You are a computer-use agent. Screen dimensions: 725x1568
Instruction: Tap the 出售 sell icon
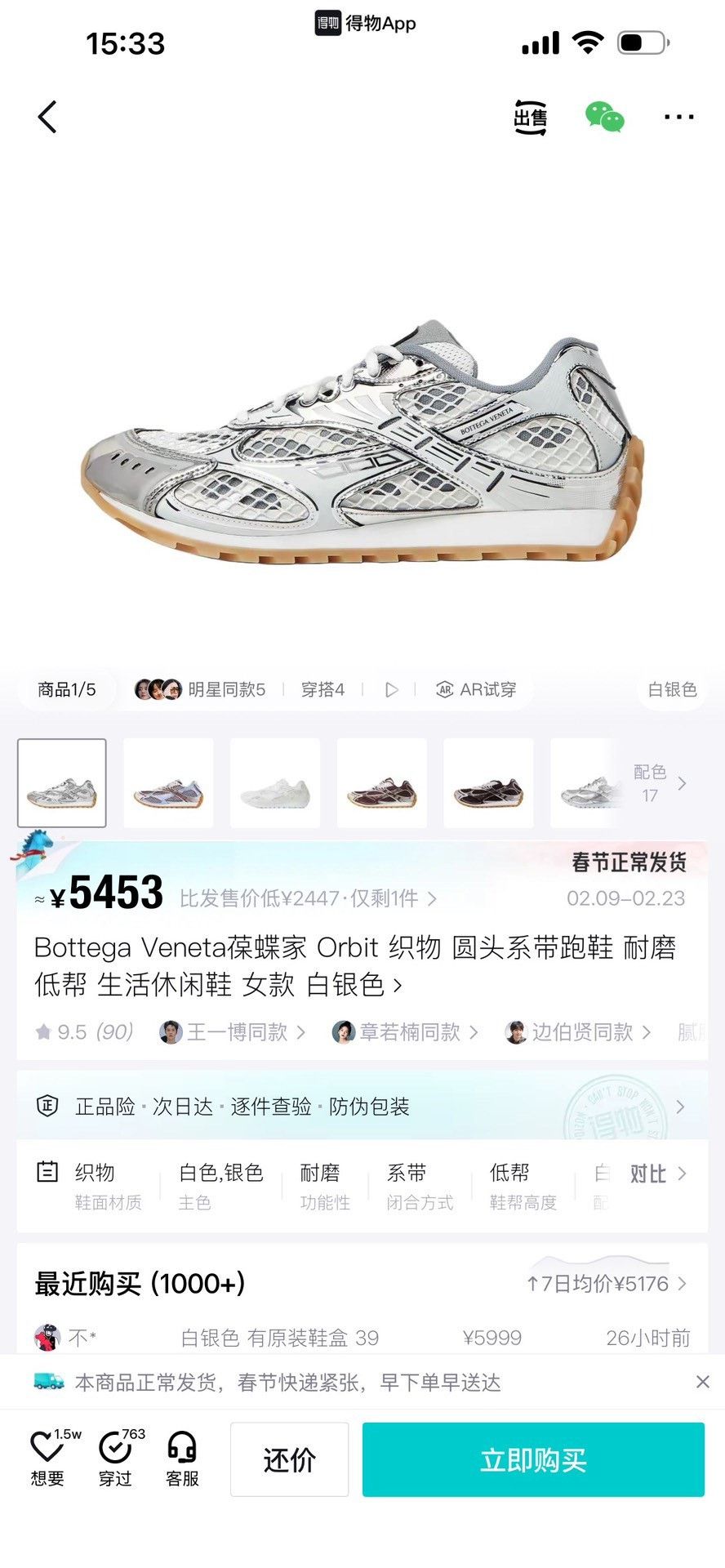[530, 118]
